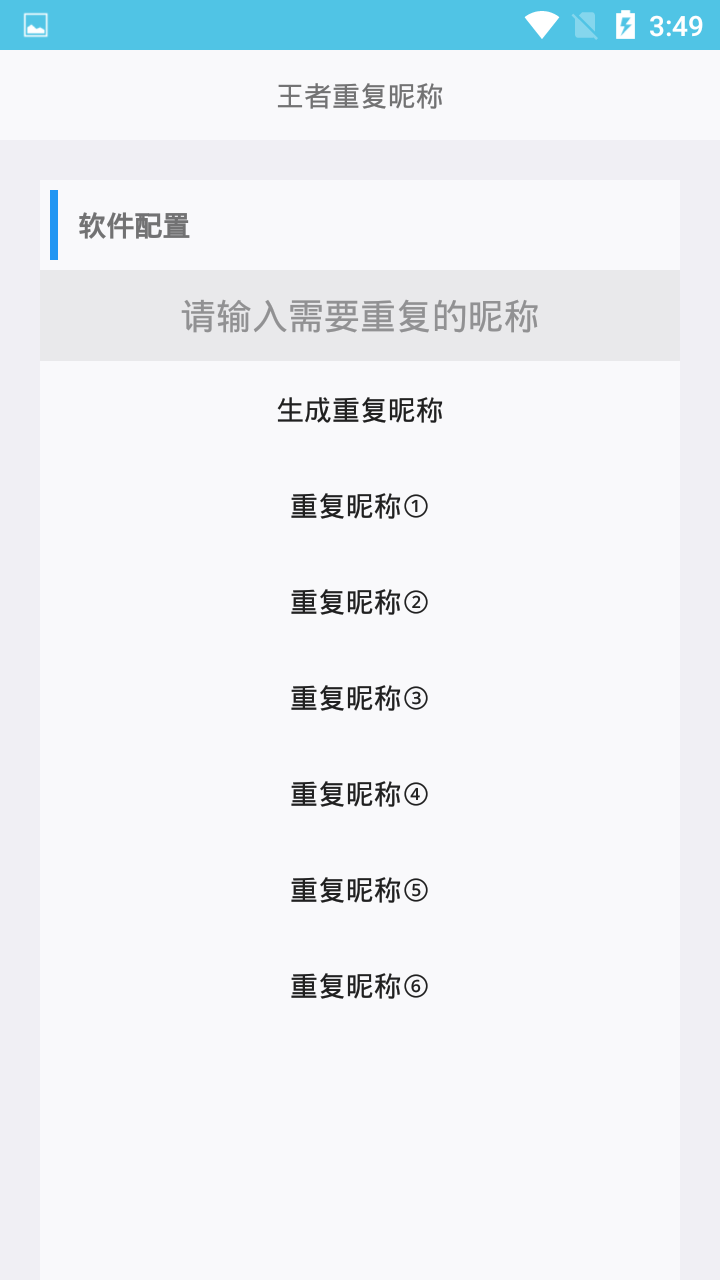Tap 生成重复昵称 to generate nicknames
The width and height of the screenshot is (720, 1280).
point(360,410)
